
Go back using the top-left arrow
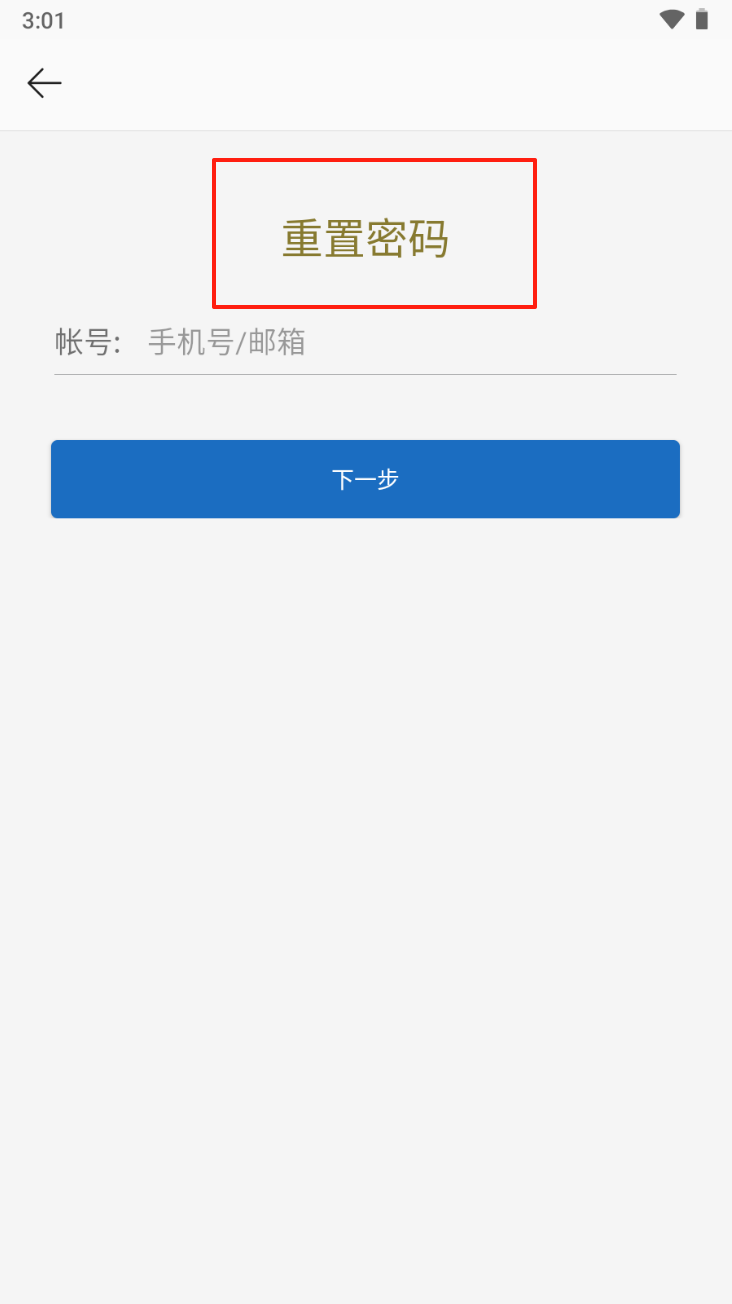(44, 83)
